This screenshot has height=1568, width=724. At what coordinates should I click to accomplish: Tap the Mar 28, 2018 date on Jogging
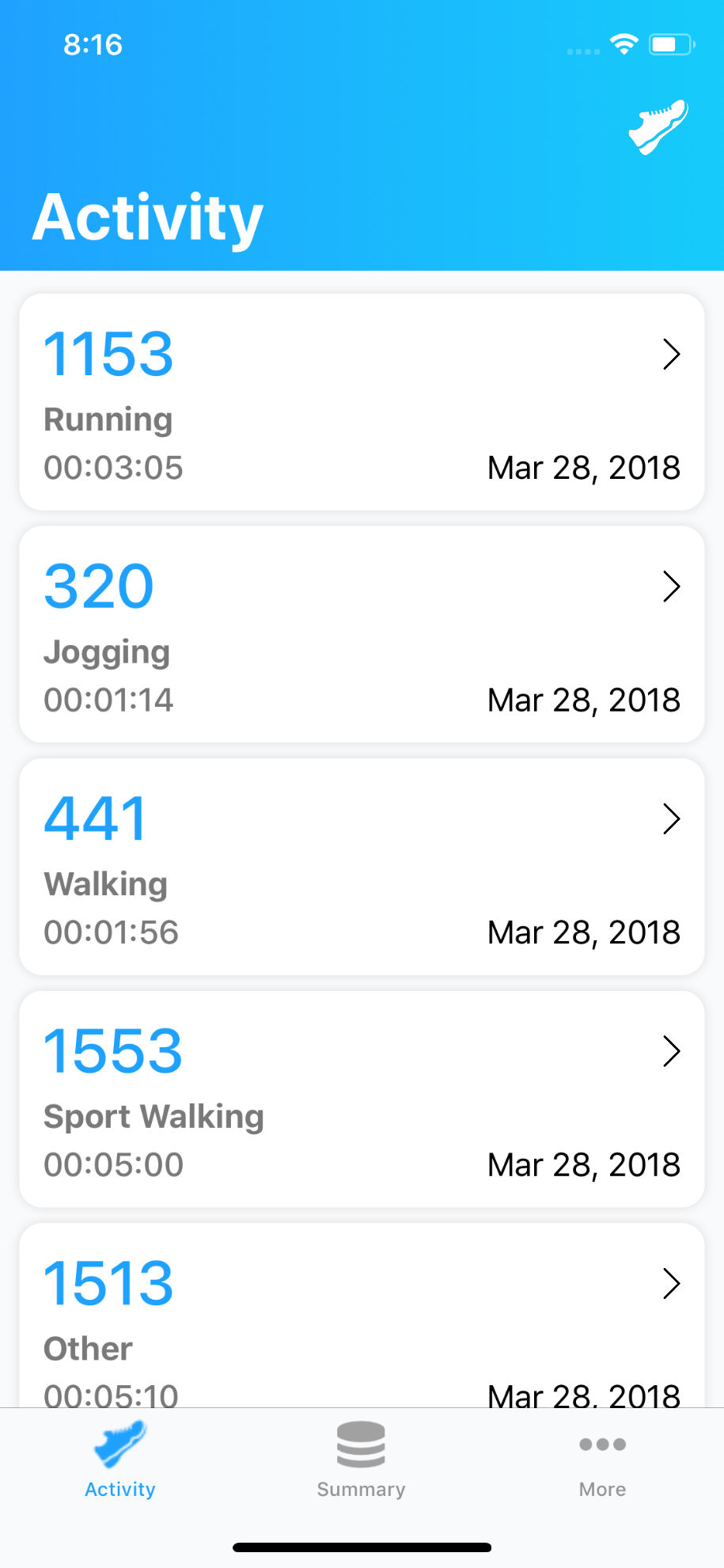(583, 699)
